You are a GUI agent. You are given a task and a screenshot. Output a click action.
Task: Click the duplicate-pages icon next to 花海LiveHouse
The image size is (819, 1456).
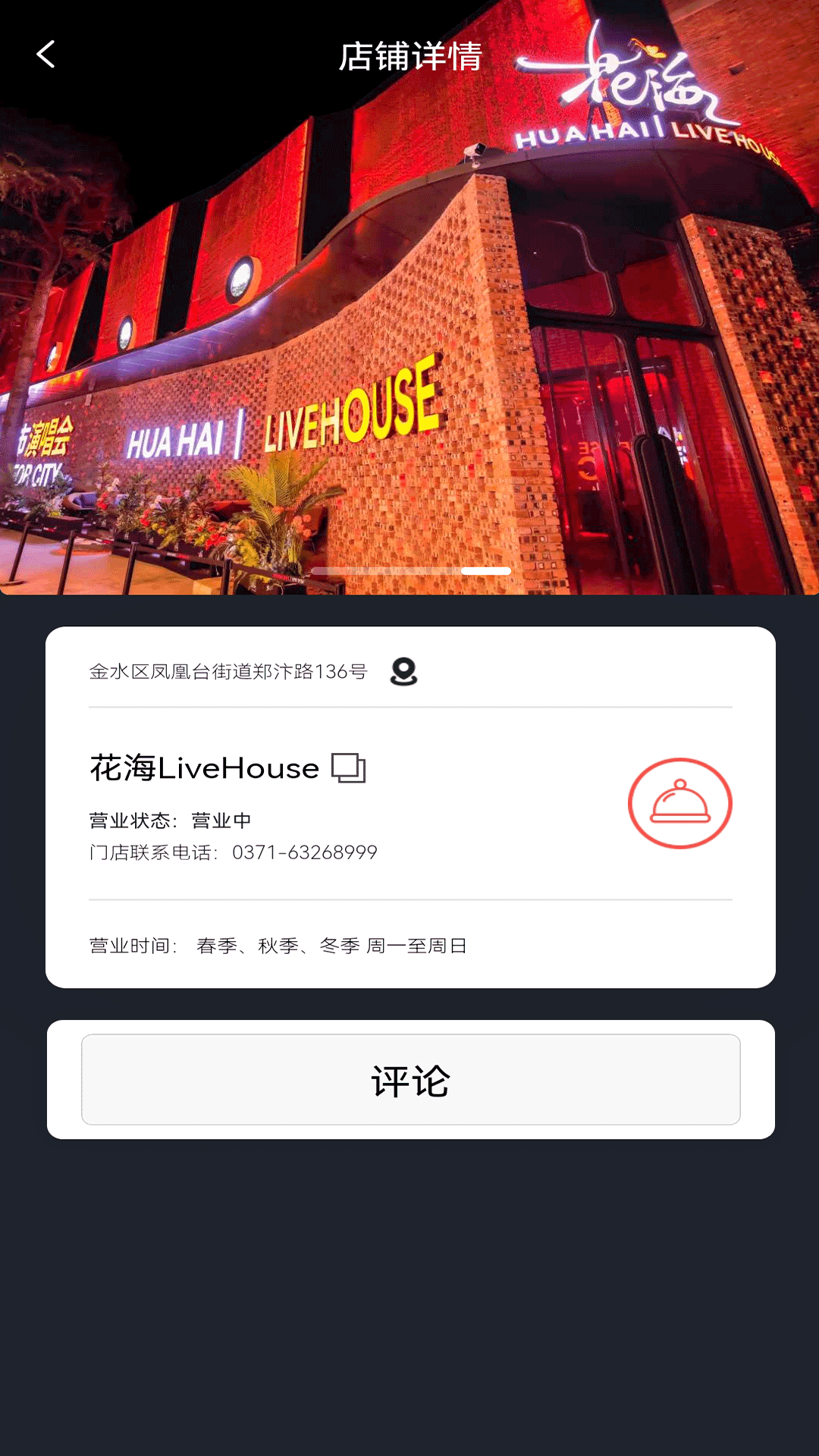pyautogui.click(x=349, y=768)
